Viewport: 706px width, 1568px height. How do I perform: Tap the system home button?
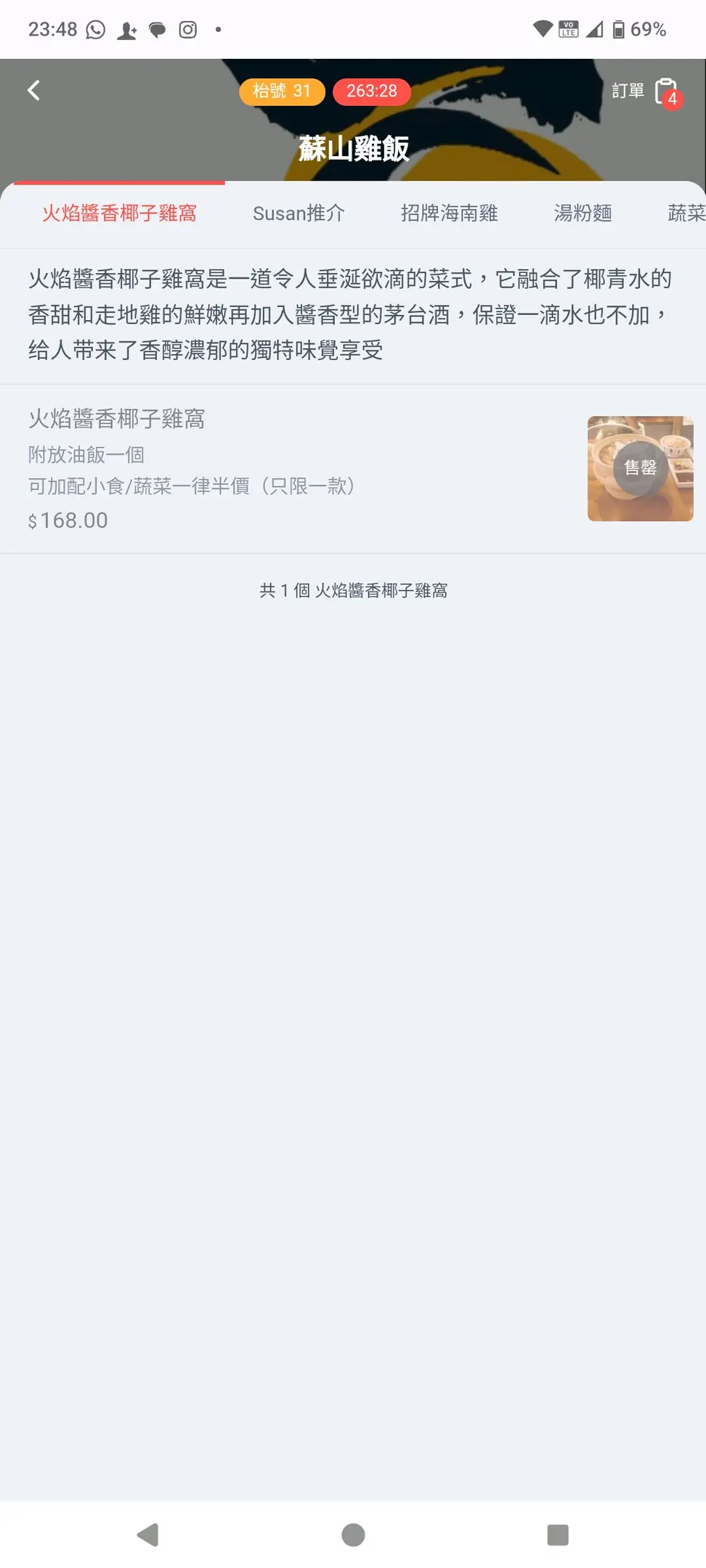[353, 1535]
